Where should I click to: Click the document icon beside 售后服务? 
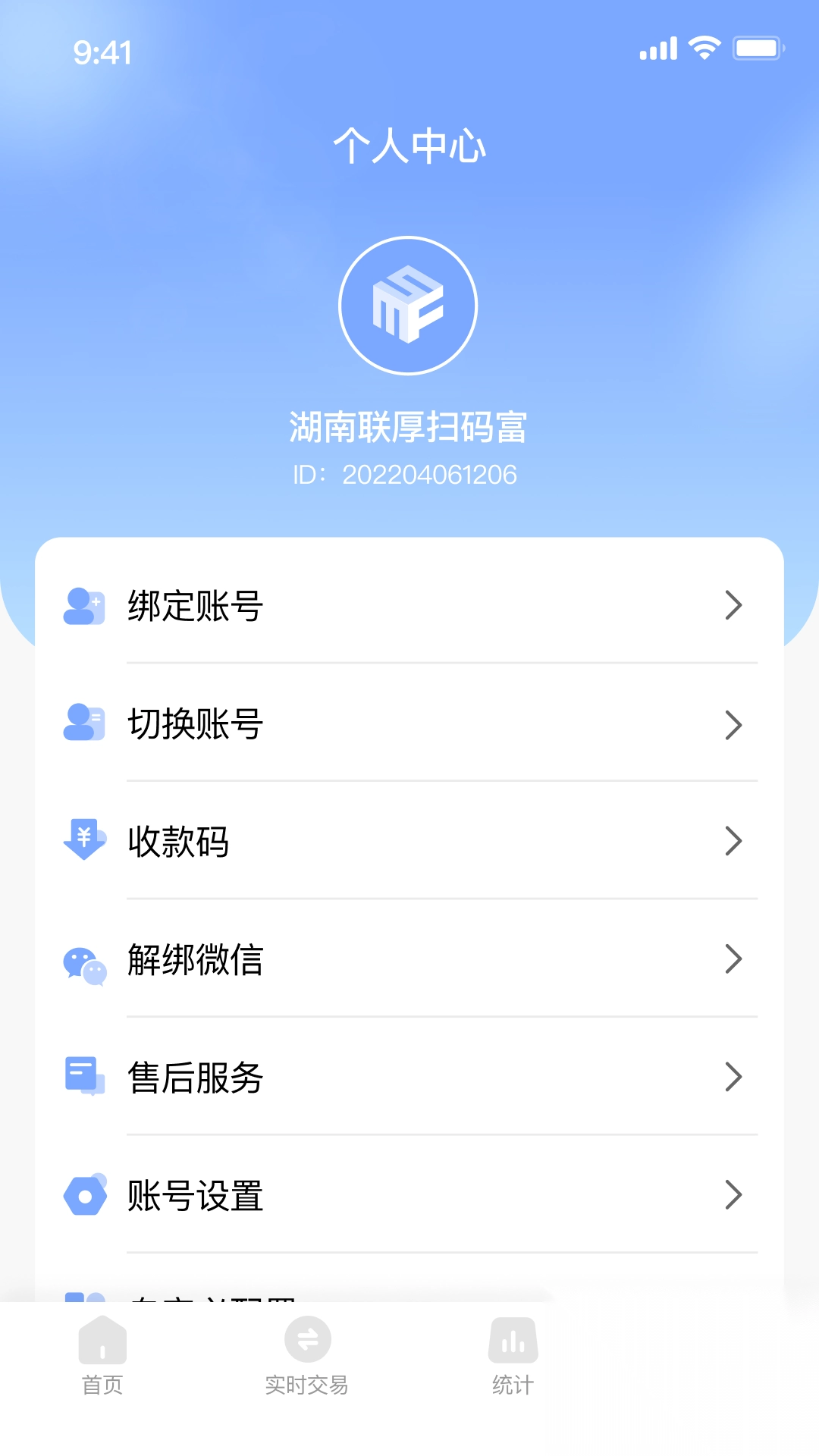pos(85,1077)
